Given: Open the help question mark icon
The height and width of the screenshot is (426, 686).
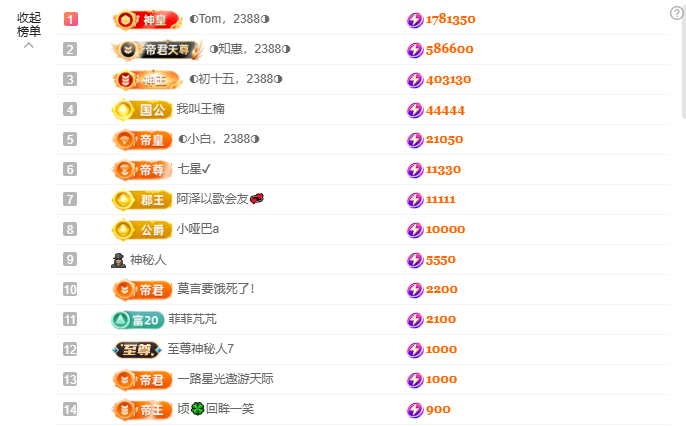Looking at the screenshot, I should (x=676, y=12).
